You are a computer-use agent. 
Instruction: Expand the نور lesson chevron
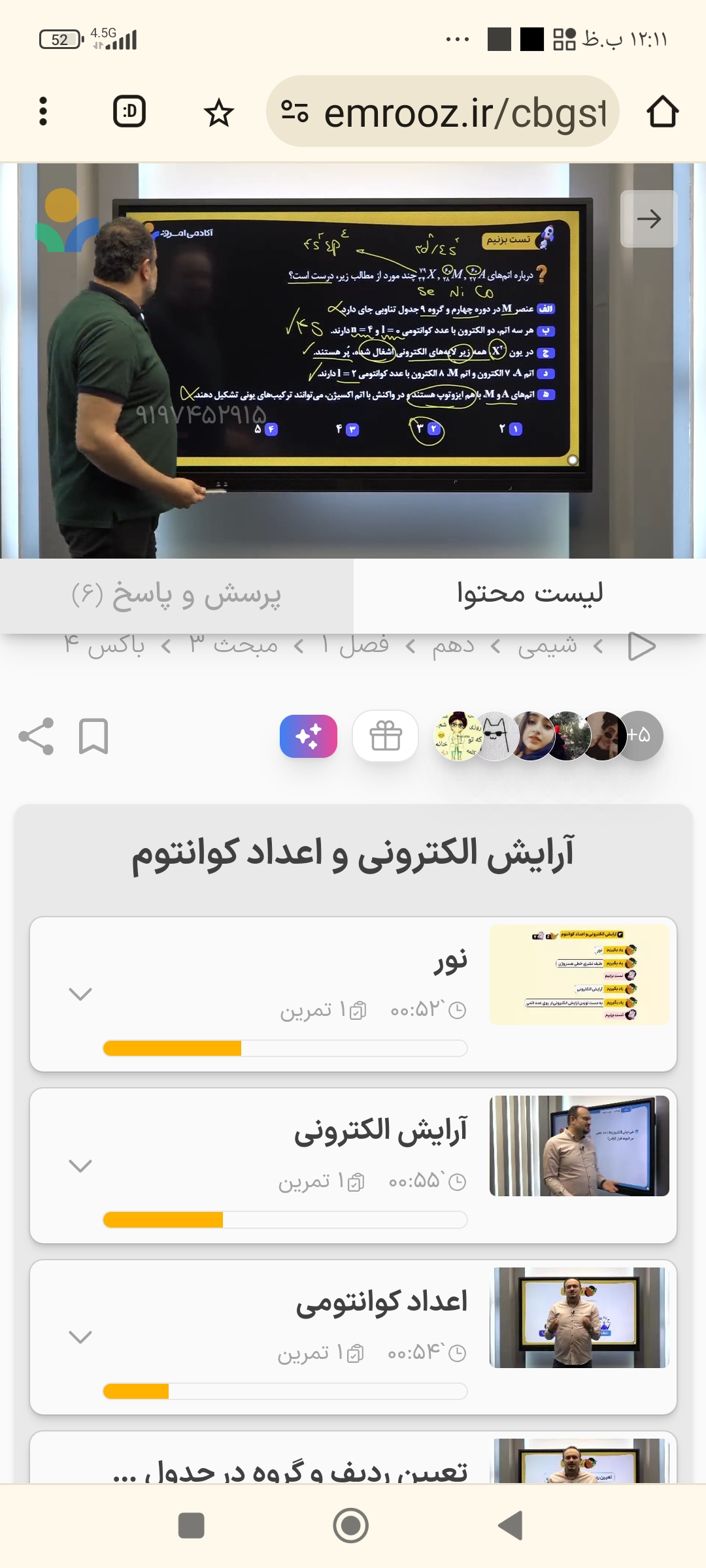click(80, 994)
